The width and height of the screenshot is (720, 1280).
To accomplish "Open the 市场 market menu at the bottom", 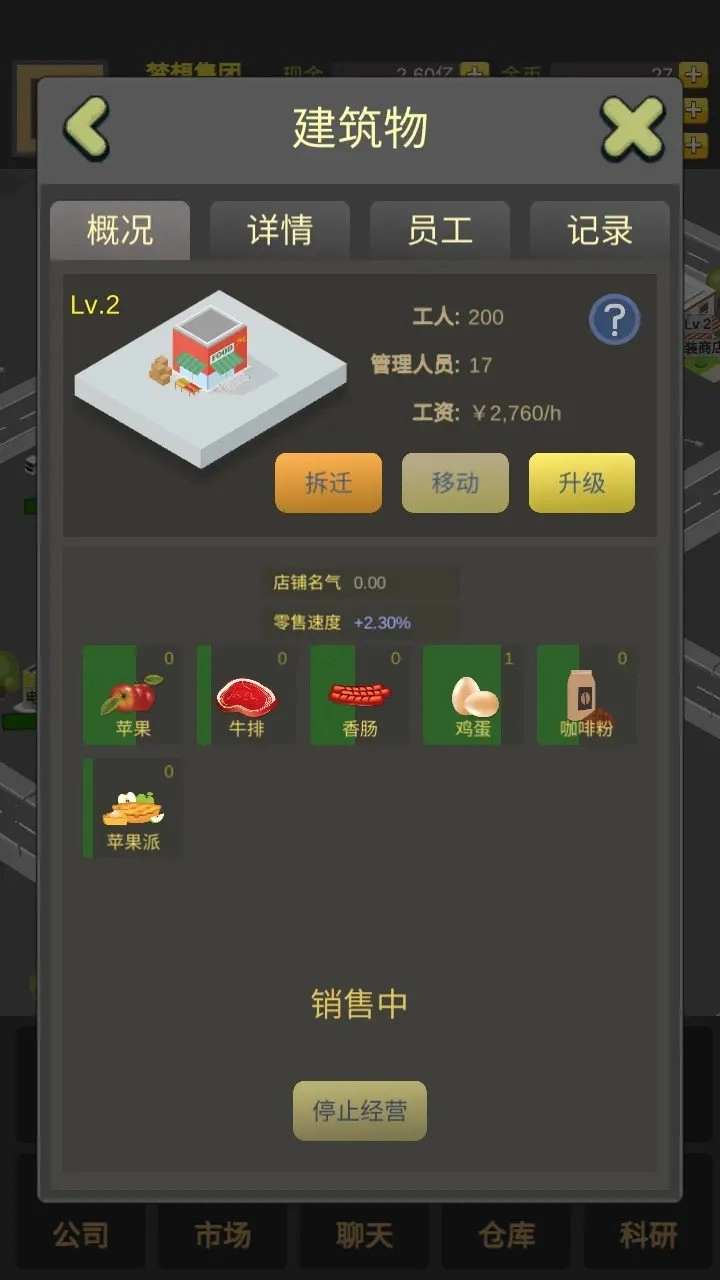I will click(221, 1237).
